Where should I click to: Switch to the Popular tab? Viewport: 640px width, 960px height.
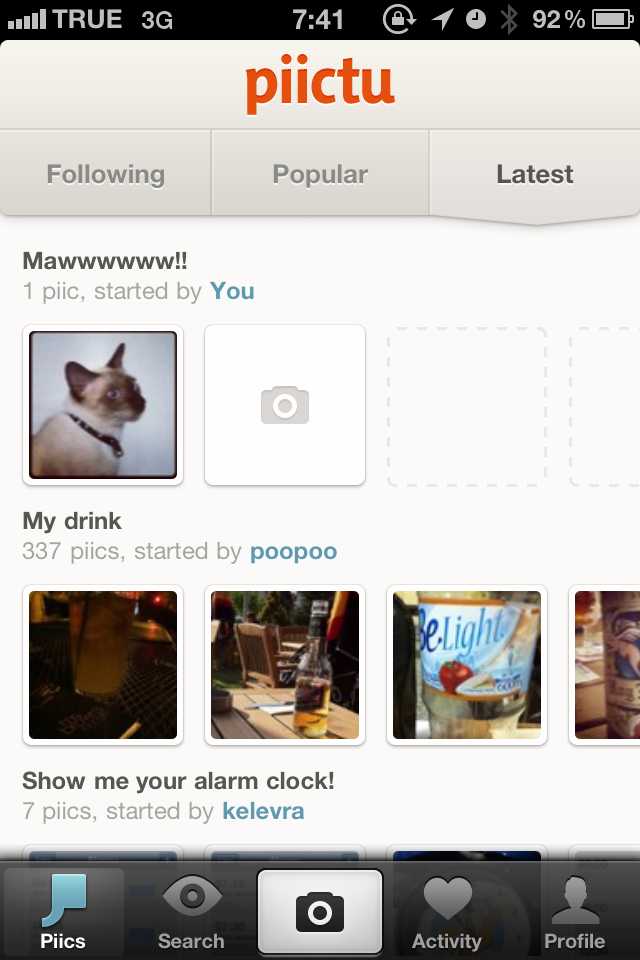coord(320,174)
